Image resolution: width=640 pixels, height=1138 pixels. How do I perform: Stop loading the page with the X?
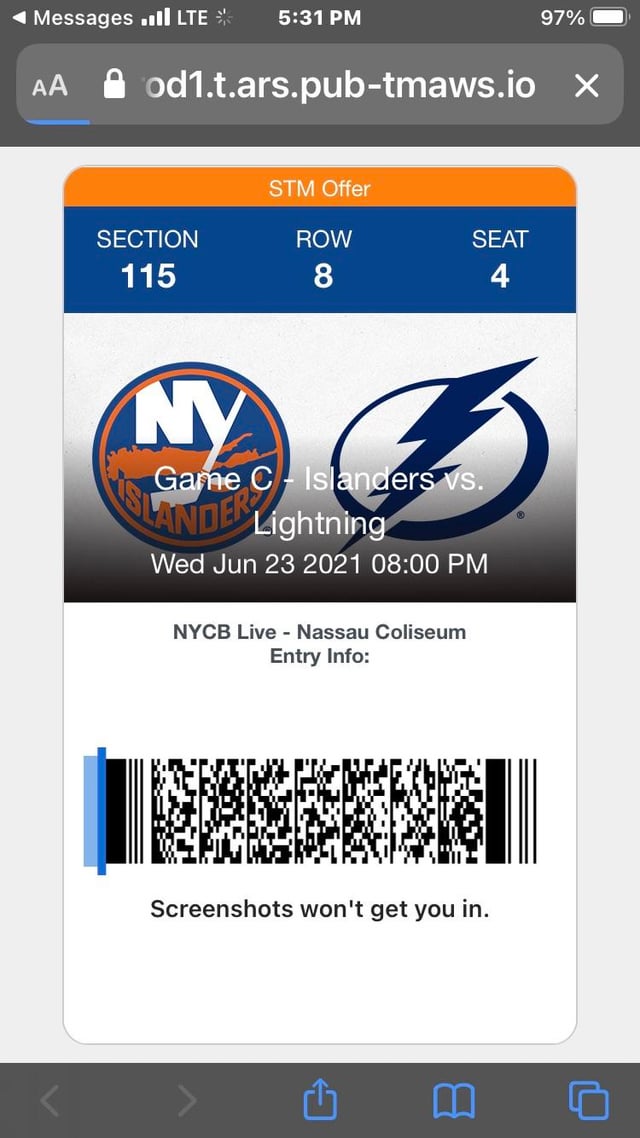pos(588,86)
